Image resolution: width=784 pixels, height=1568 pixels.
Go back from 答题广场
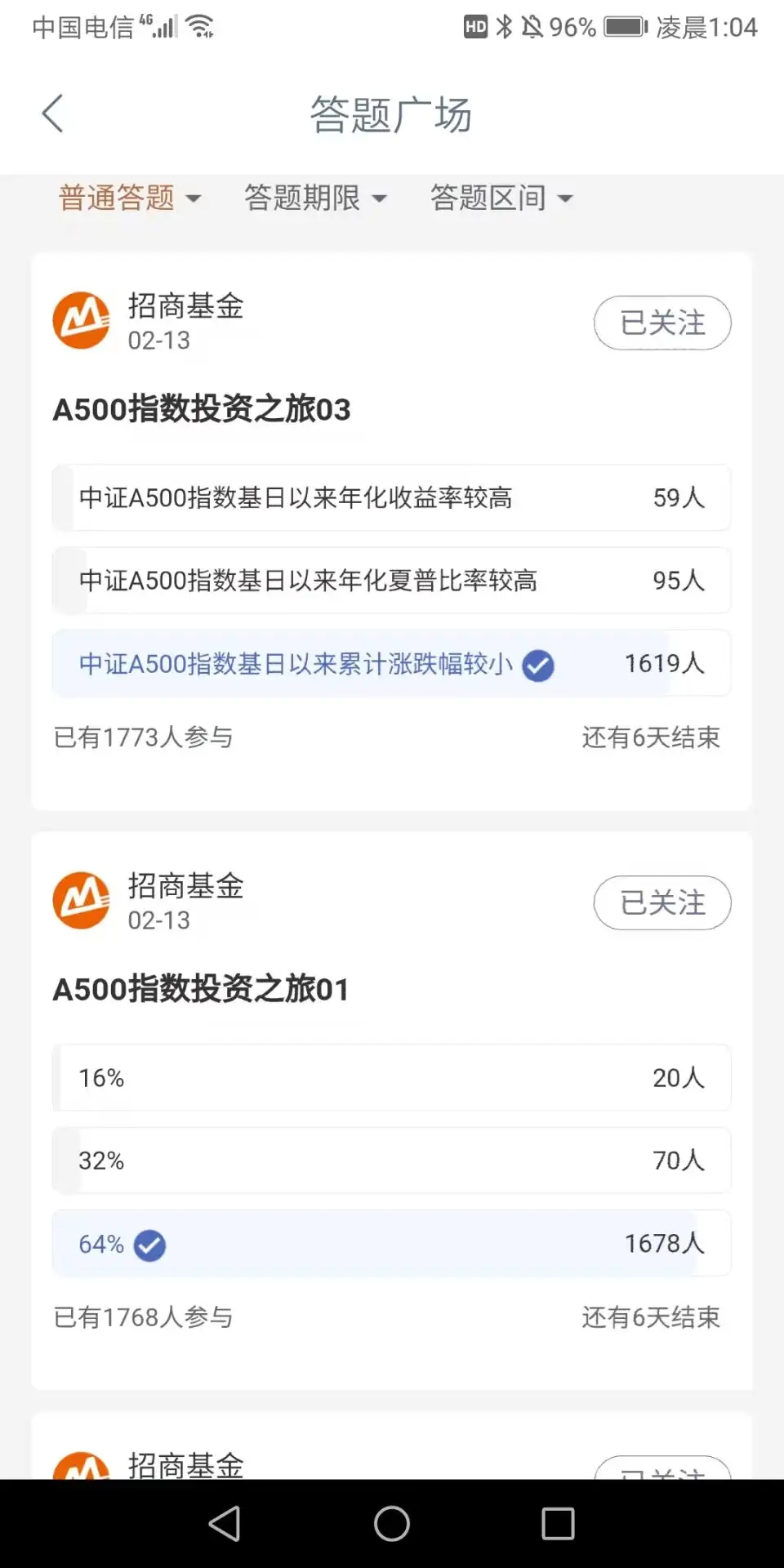[53, 114]
